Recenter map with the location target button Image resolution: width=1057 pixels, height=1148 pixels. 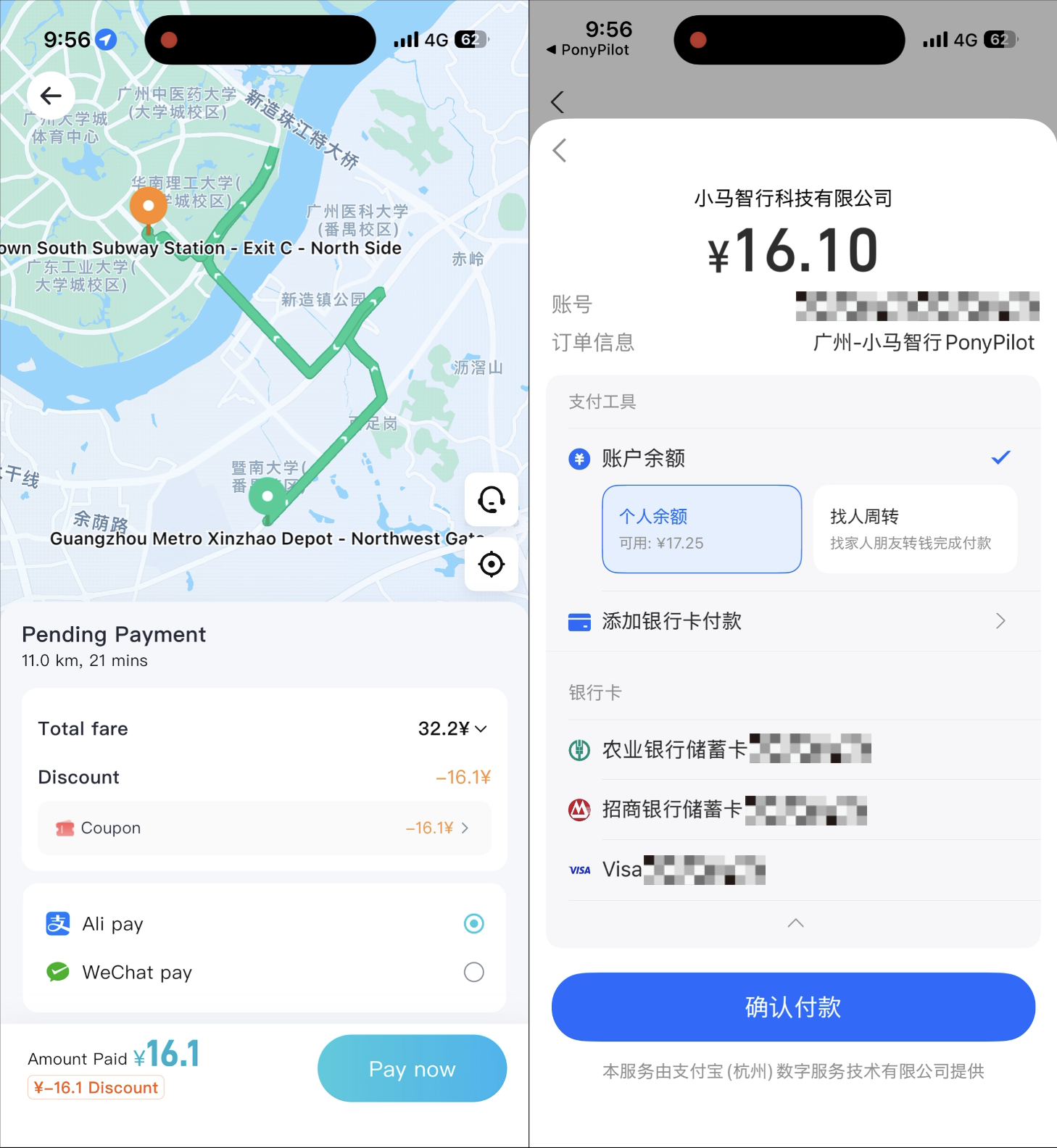pos(492,564)
